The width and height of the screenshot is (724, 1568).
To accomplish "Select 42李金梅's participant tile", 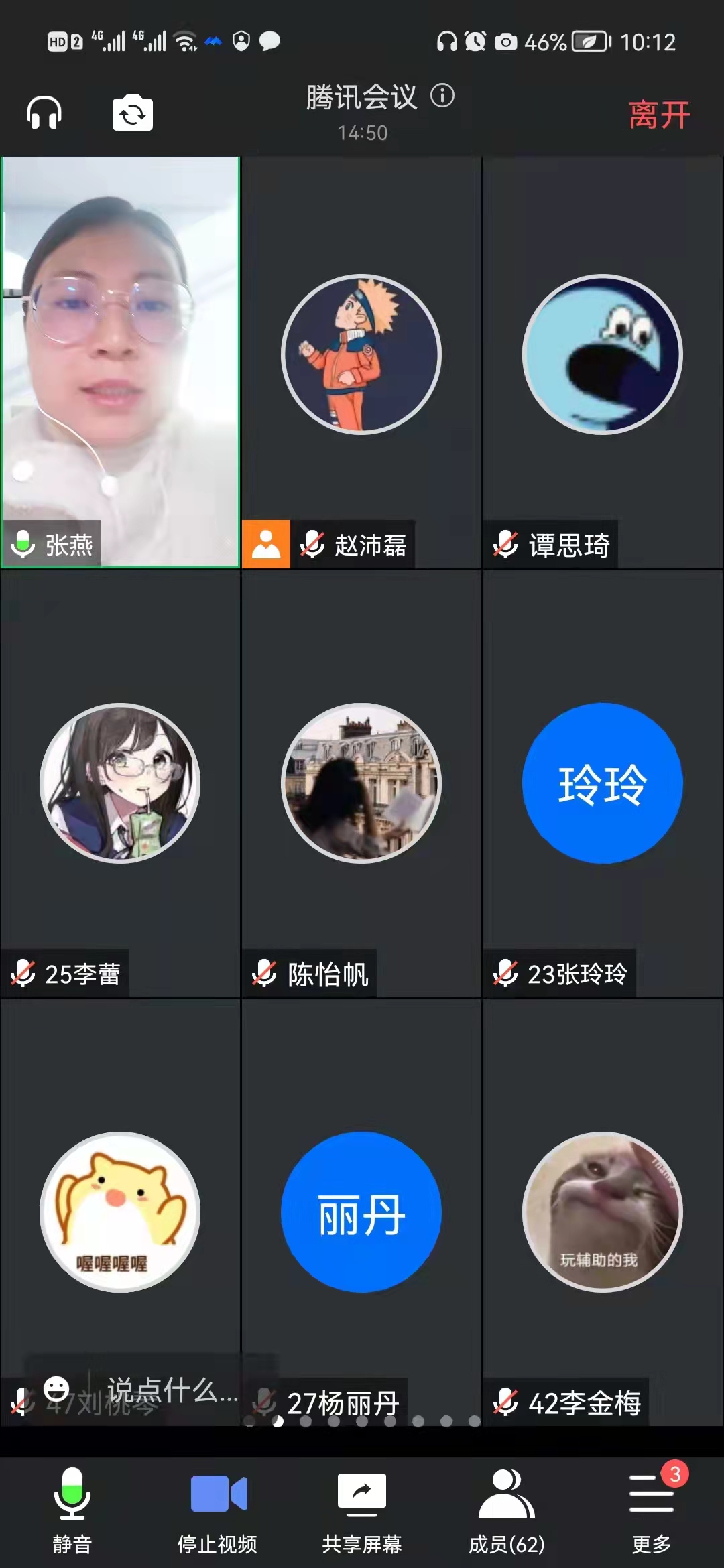I will tap(602, 1212).
